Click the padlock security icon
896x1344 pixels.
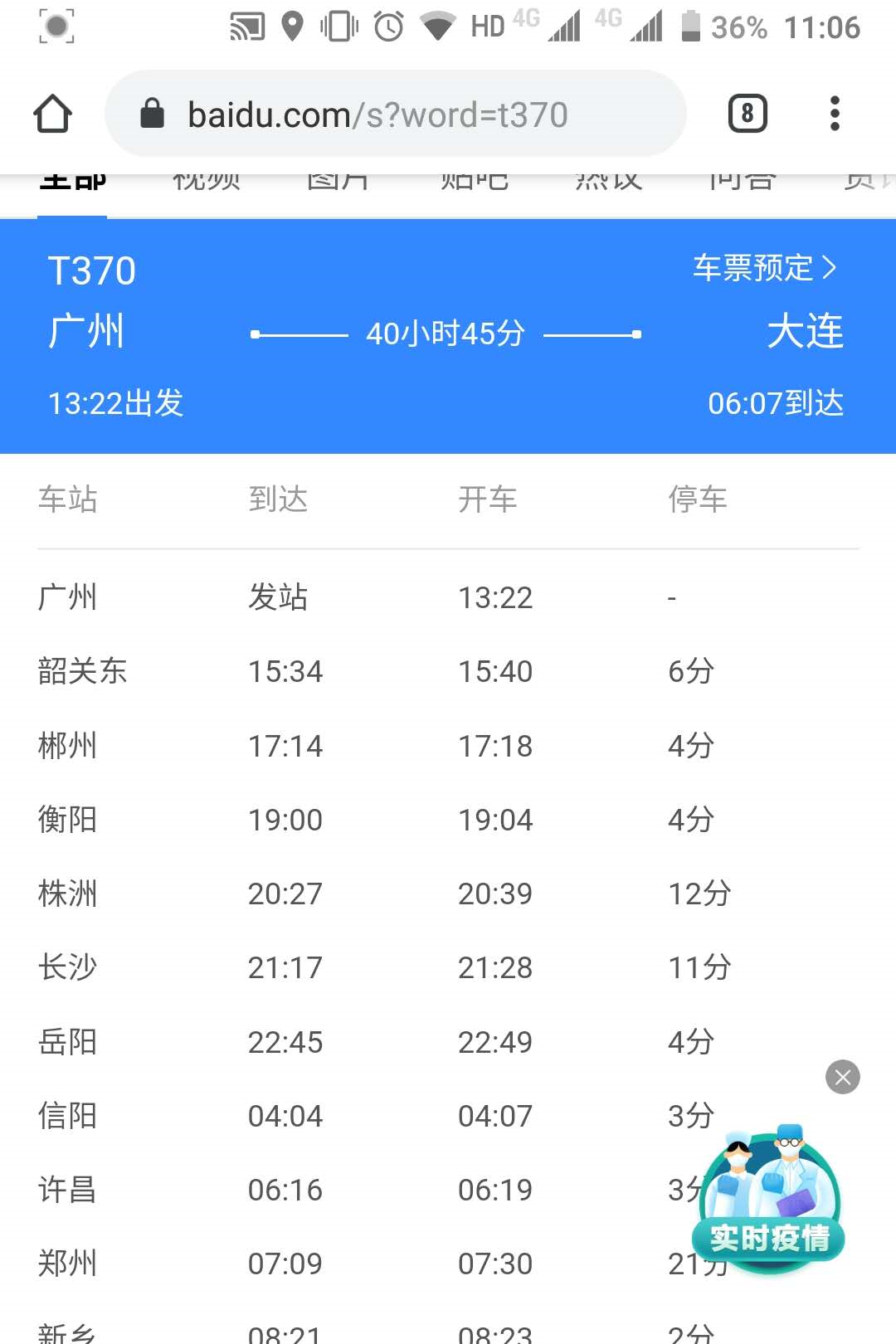tap(154, 113)
